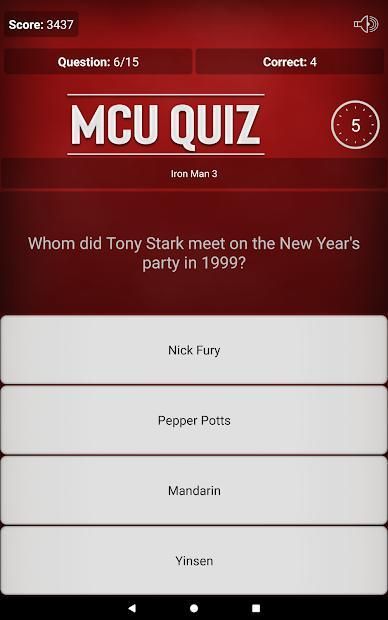Viewport: 388px width, 620px height.
Task: Pick Mandarin as the answer
Action: tap(194, 490)
